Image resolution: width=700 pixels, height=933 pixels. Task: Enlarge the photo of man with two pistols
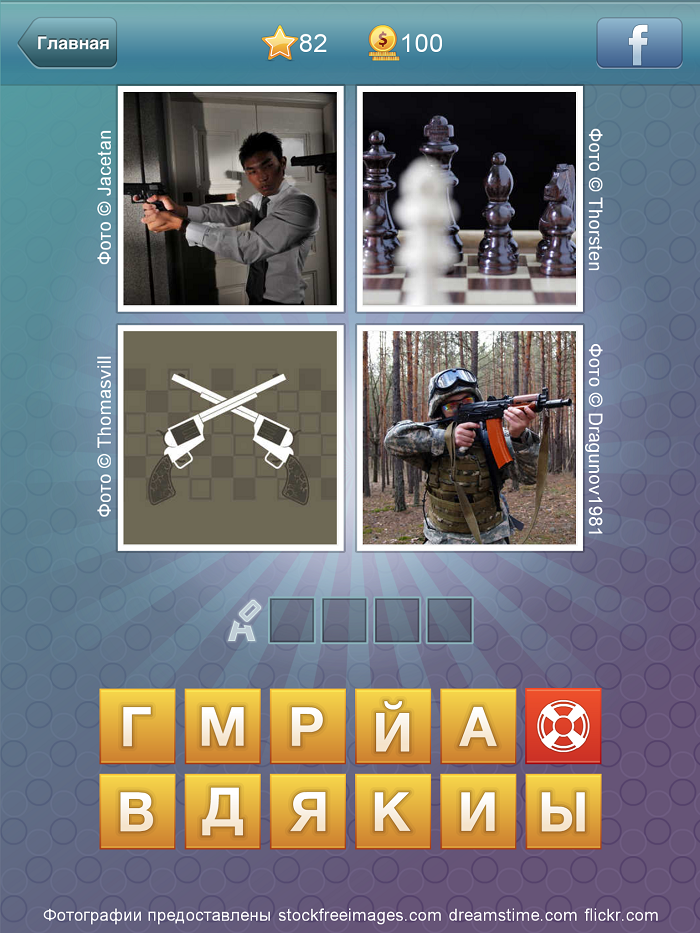[x=230, y=199]
